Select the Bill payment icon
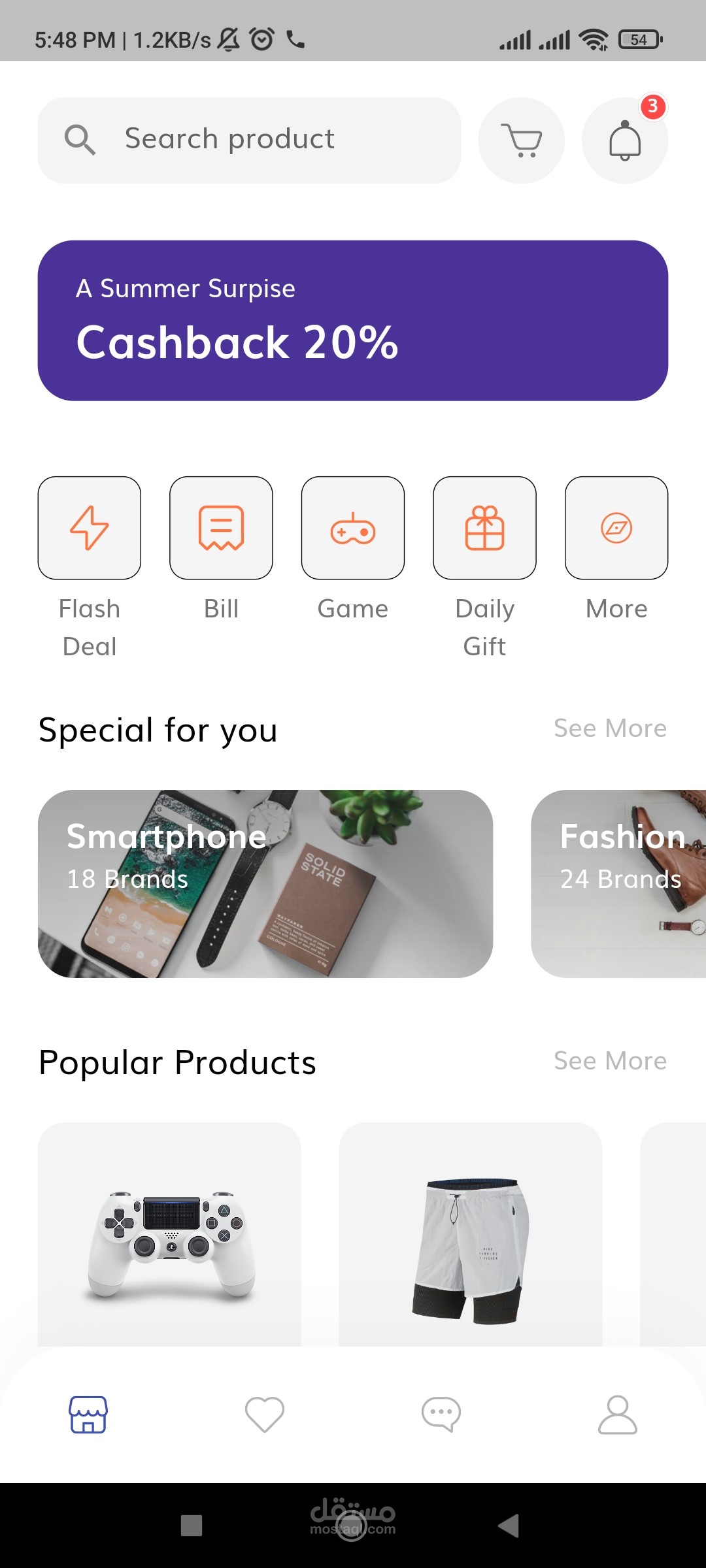706x1568 pixels. [221, 528]
